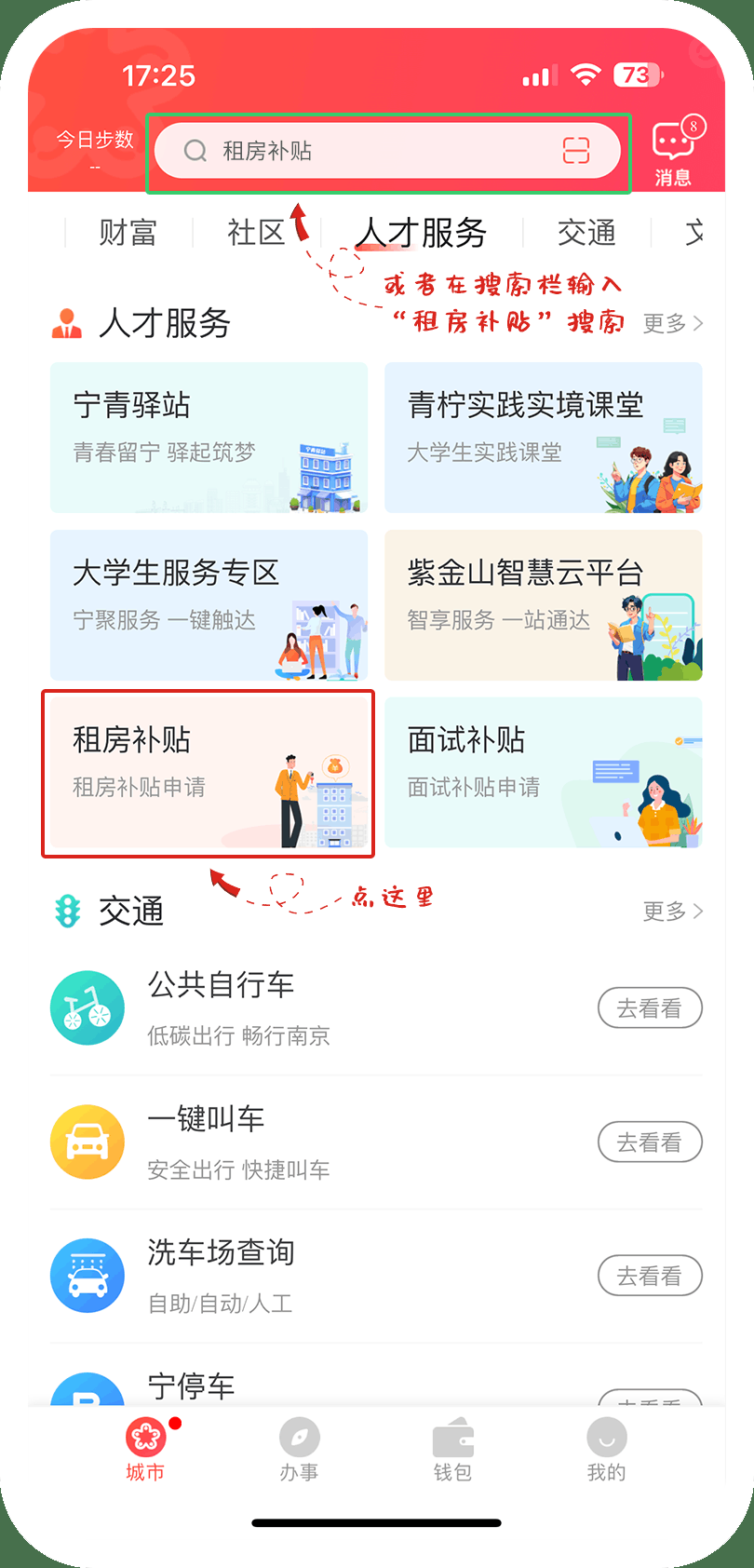This screenshot has width=754, height=1568.
Task: View 更多 in 交通 section
Action: pyautogui.click(x=672, y=911)
